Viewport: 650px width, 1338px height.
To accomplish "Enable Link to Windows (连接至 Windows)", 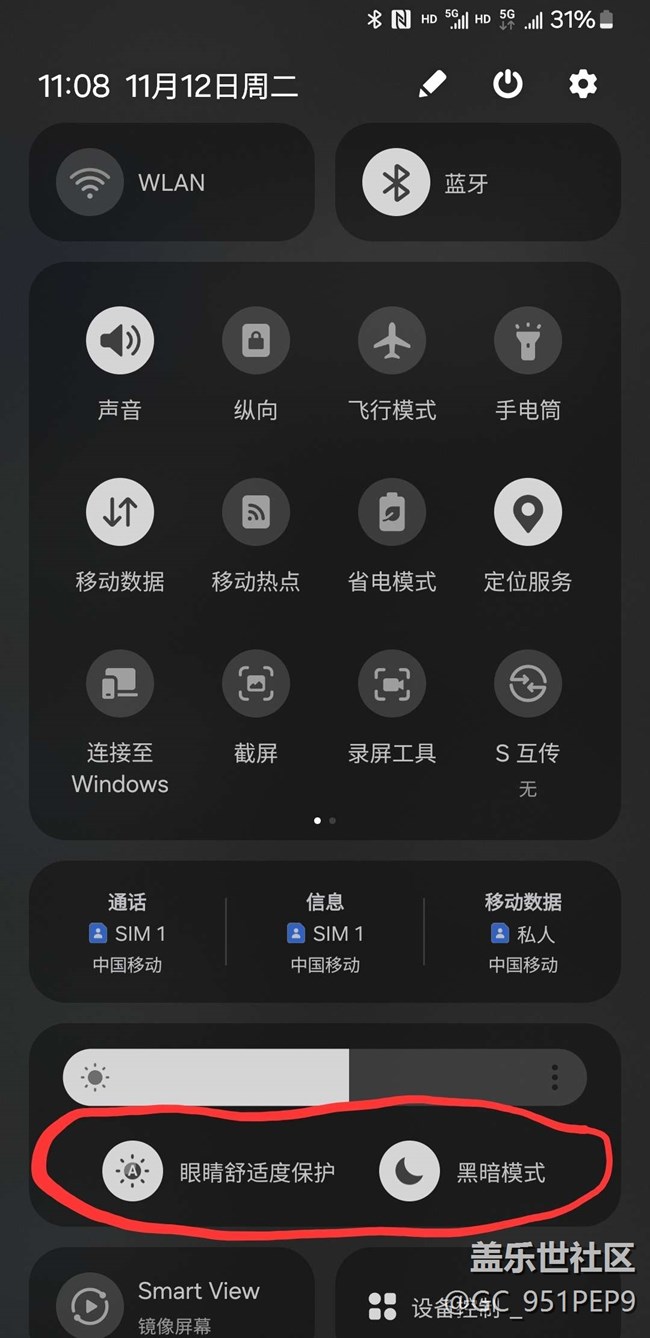I will coord(120,684).
